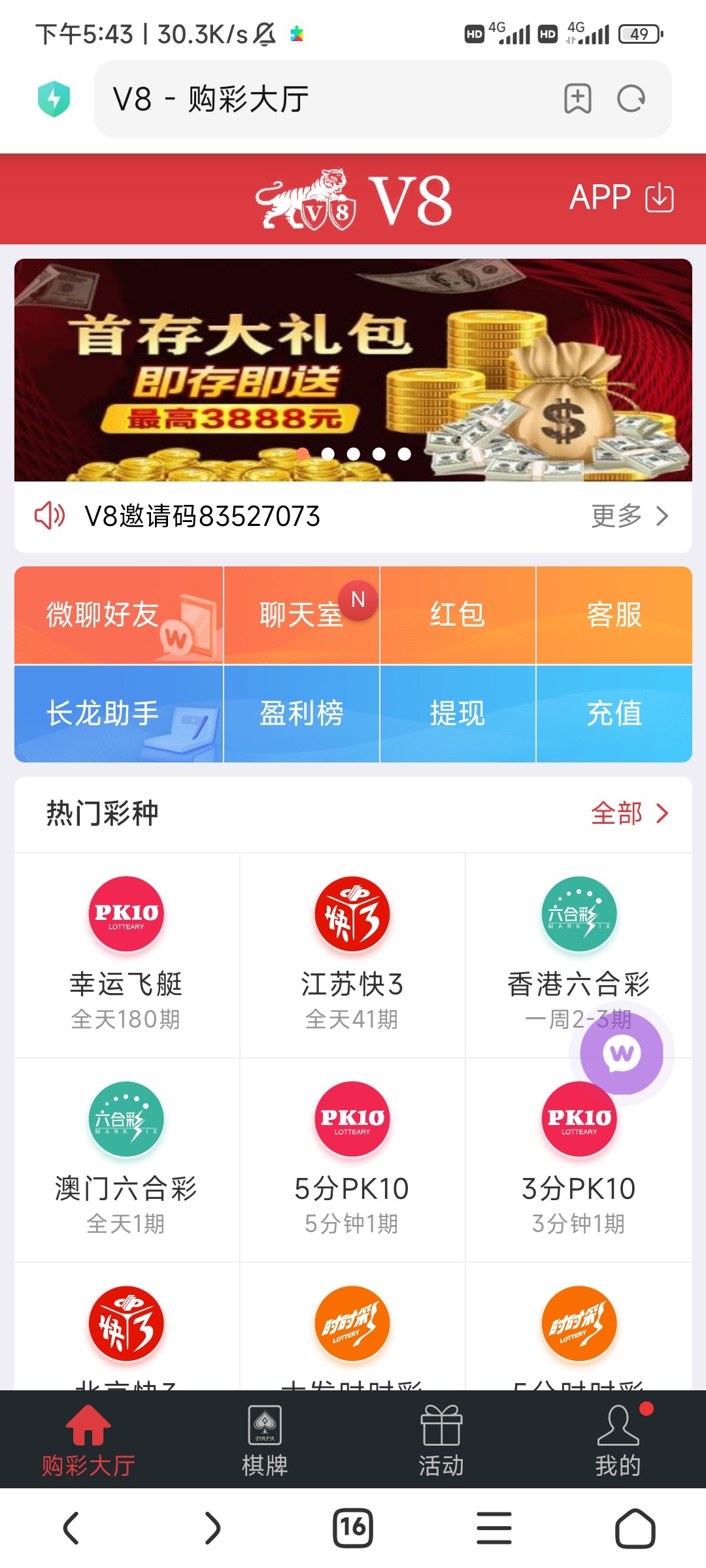The image size is (706, 1568).
Task: Switch to the 棋牌 tab
Action: click(265, 1440)
